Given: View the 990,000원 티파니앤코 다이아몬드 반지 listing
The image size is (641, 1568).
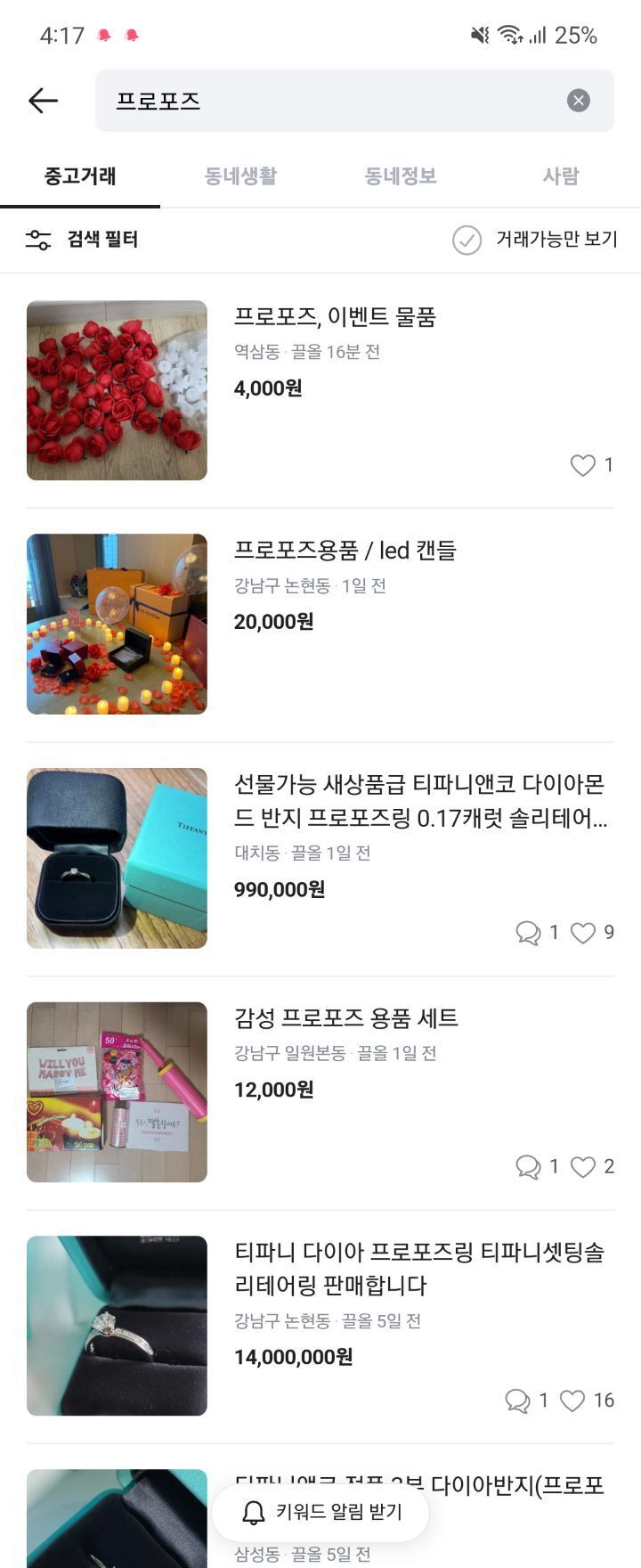Looking at the screenshot, I should [x=420, y=801].
